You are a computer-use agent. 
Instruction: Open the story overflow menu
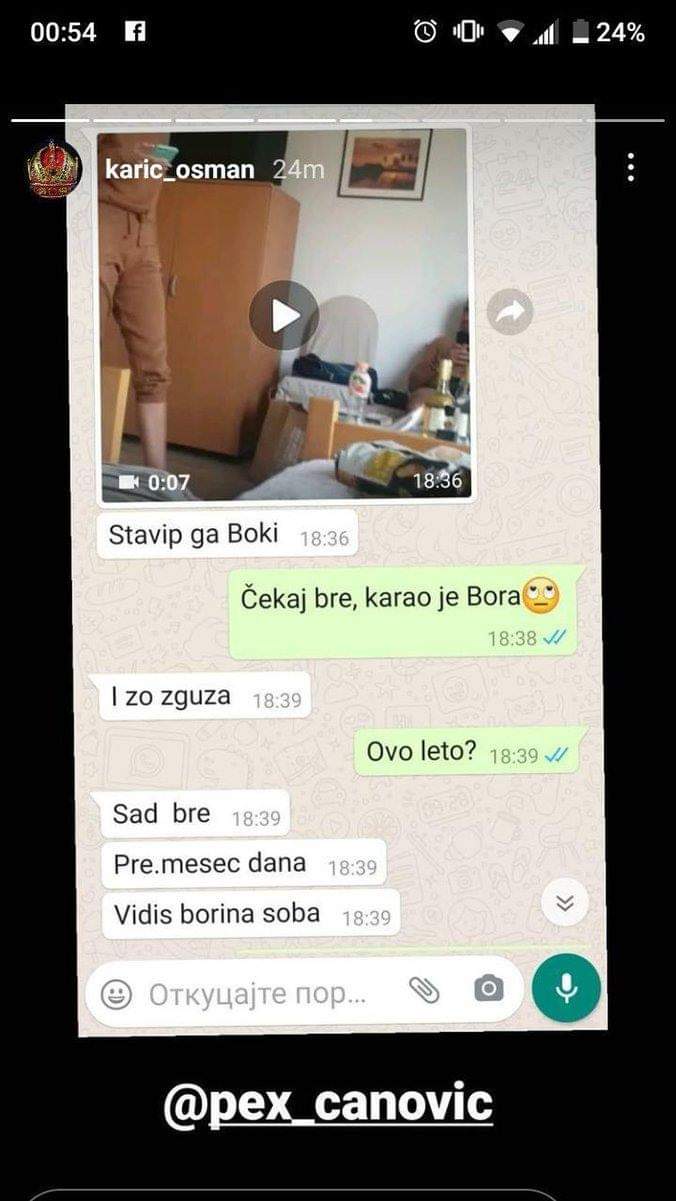[630, 167]
